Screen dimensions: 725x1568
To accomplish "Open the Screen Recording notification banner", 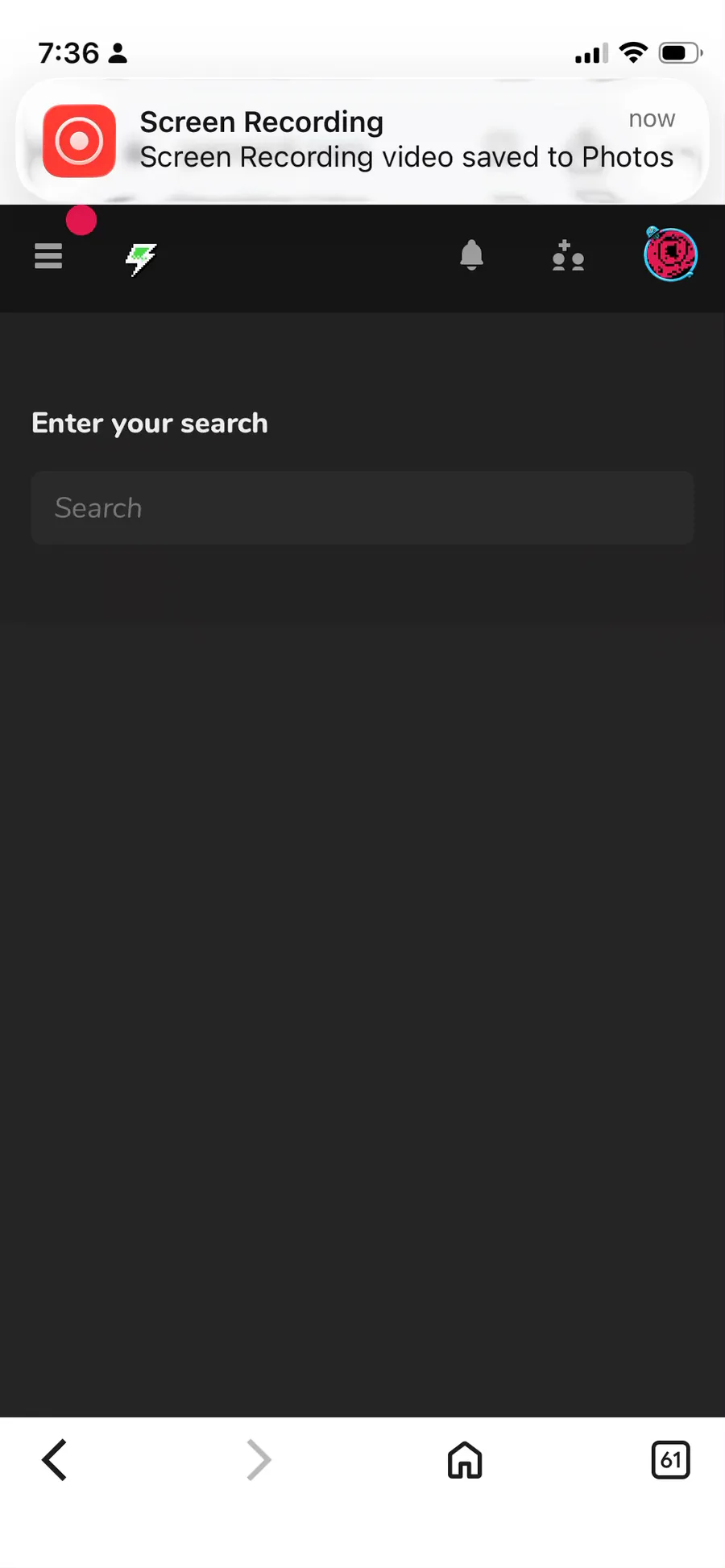I will (x=362, y=141).
